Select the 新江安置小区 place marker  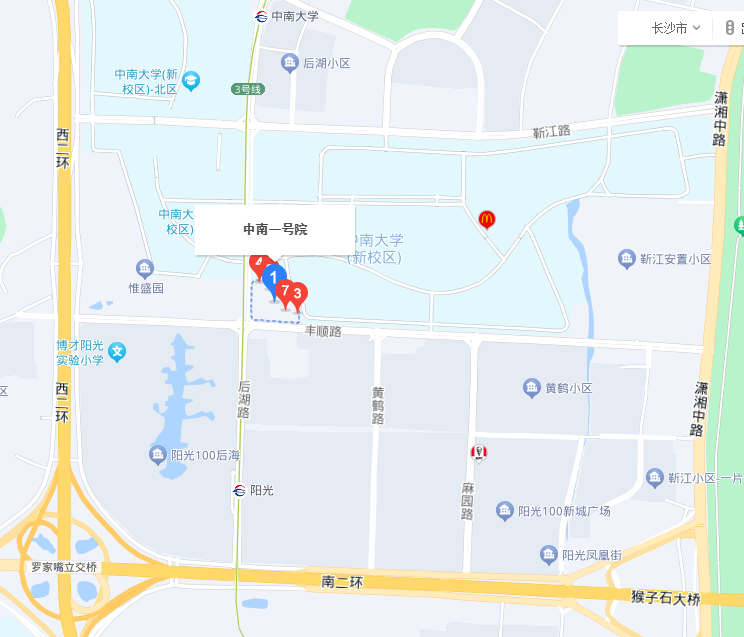click(626, 259)
